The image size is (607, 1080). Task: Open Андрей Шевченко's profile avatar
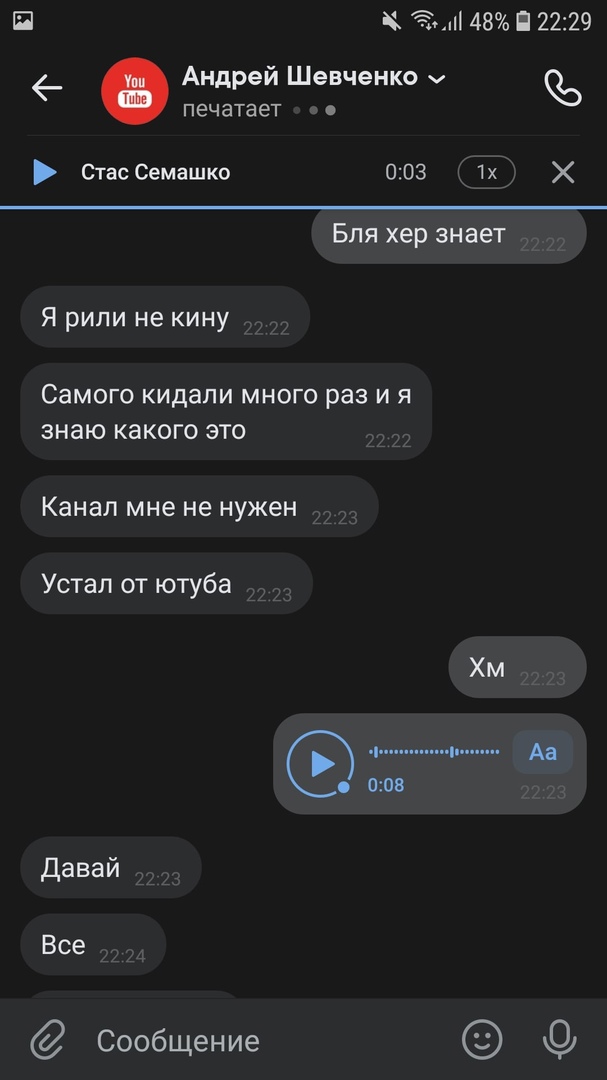(x=135, y=90)
